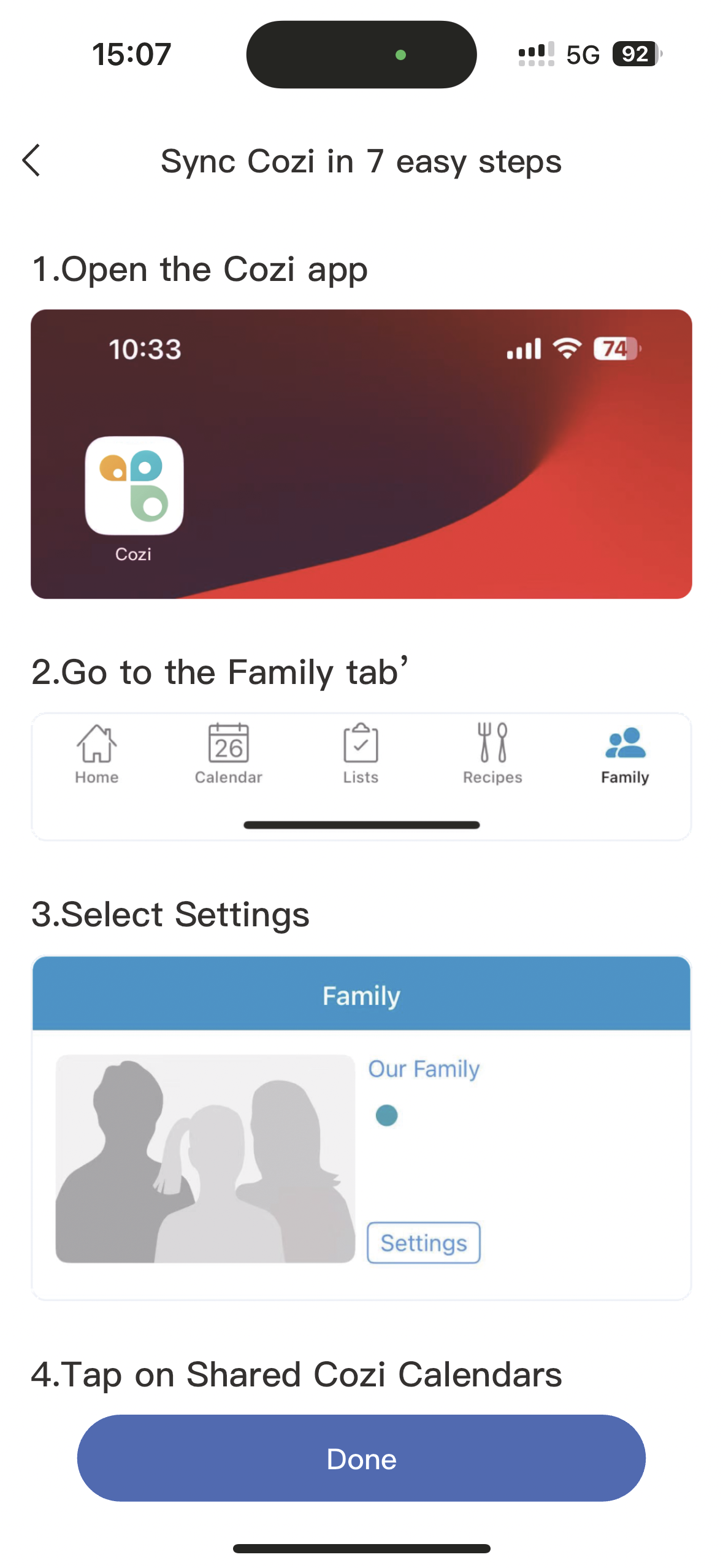Open the Lists clipboard icon
The image size is (723, 1568).
[361, 744]
